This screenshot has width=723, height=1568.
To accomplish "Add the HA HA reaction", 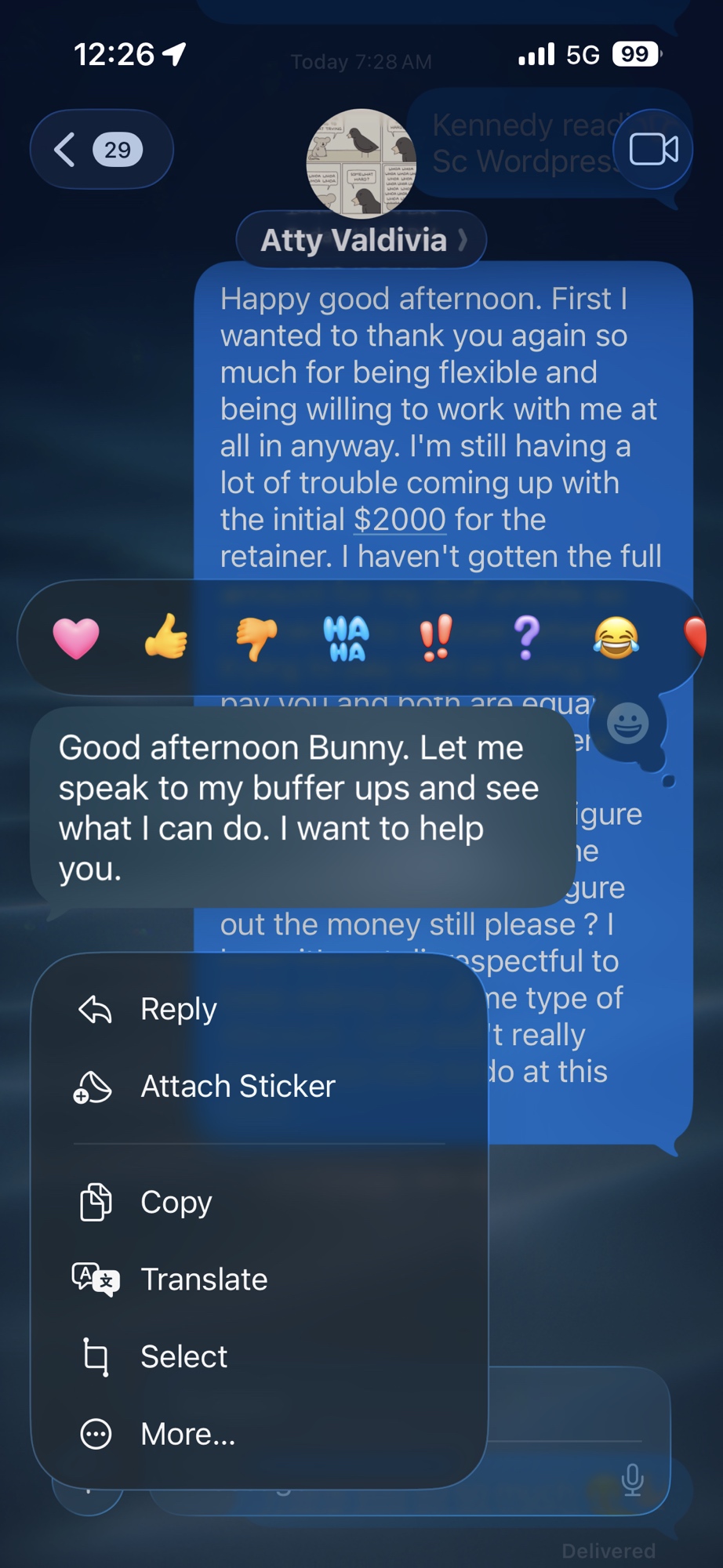I will (347, 637).
